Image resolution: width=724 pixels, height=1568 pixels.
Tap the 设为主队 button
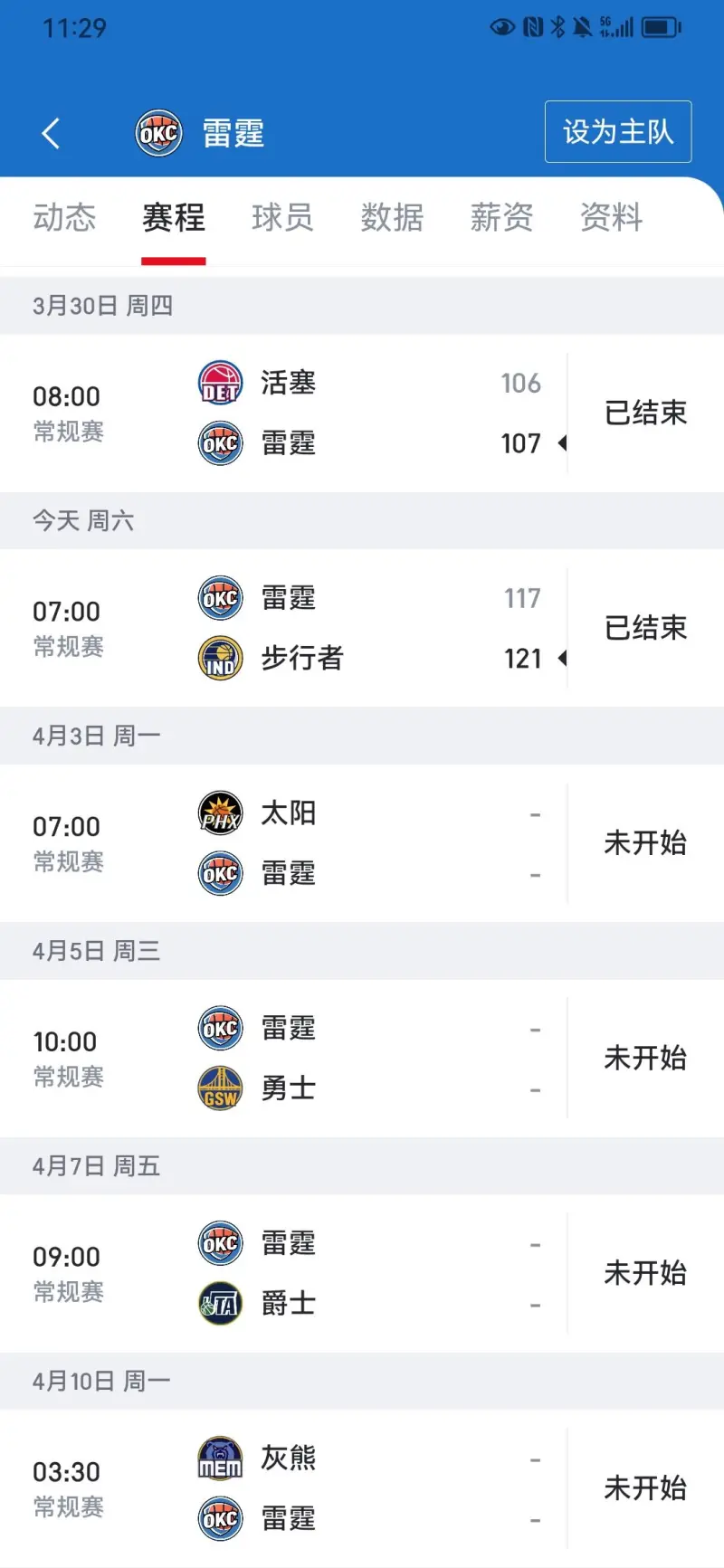(x=618, y=132)
